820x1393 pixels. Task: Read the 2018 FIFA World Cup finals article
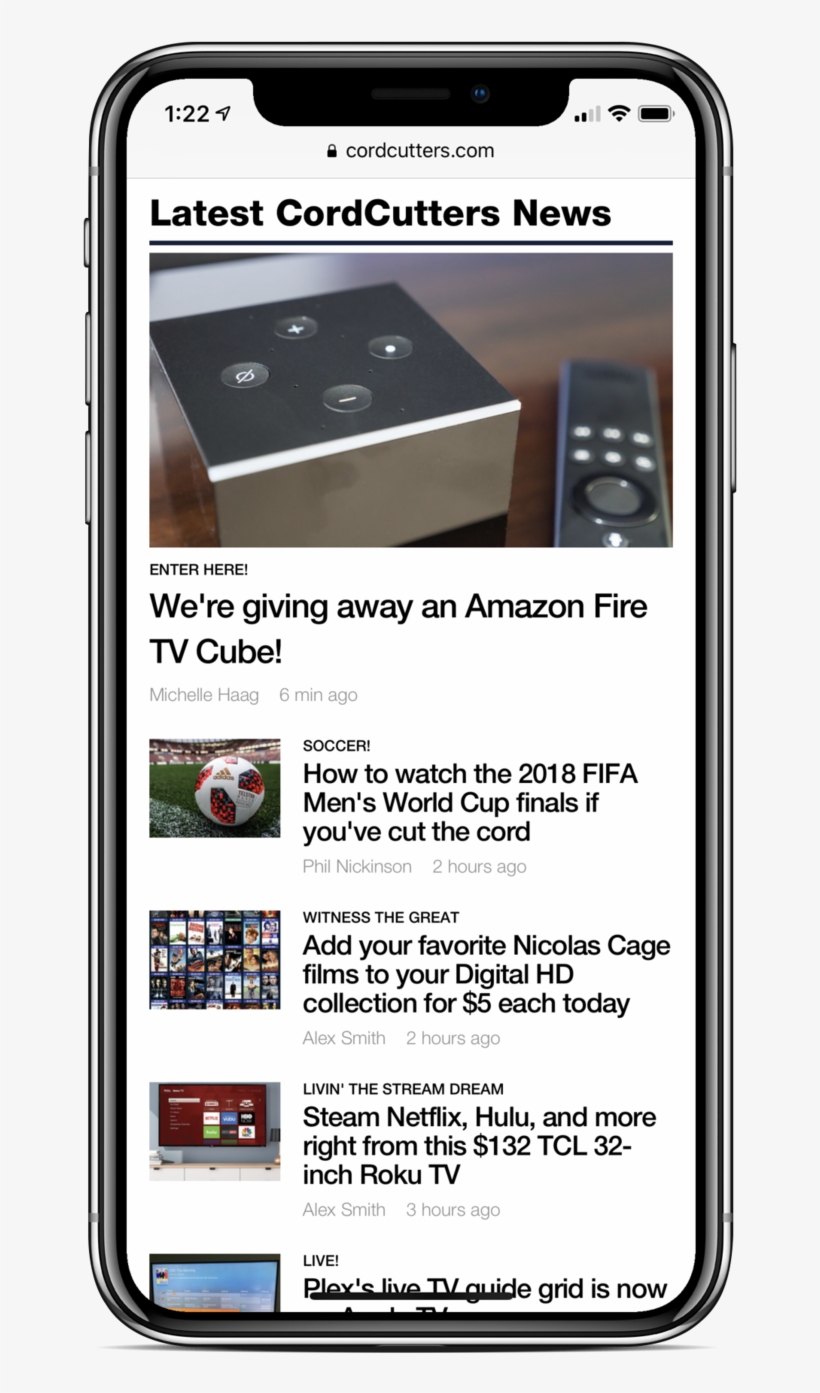470,803
